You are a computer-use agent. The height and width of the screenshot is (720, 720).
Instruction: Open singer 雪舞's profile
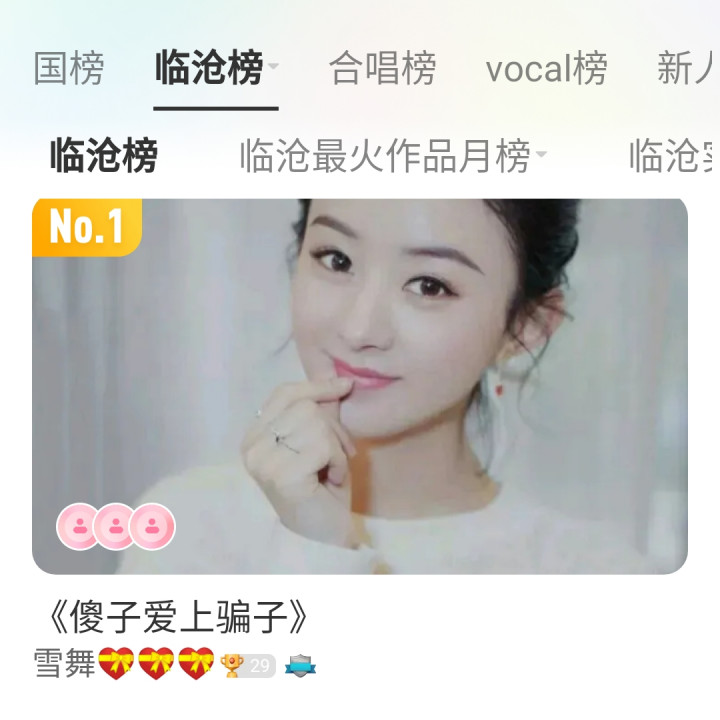(66, 663)
